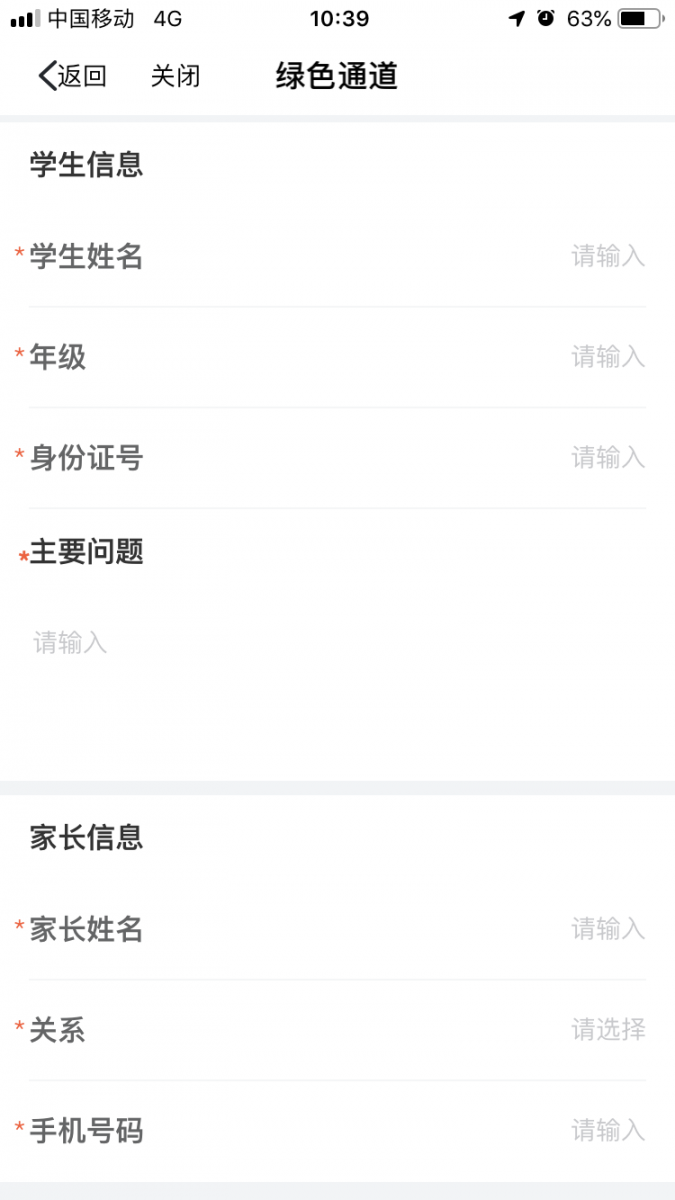
Task: Go back with the 返回 button
Action: pos(72,76)
